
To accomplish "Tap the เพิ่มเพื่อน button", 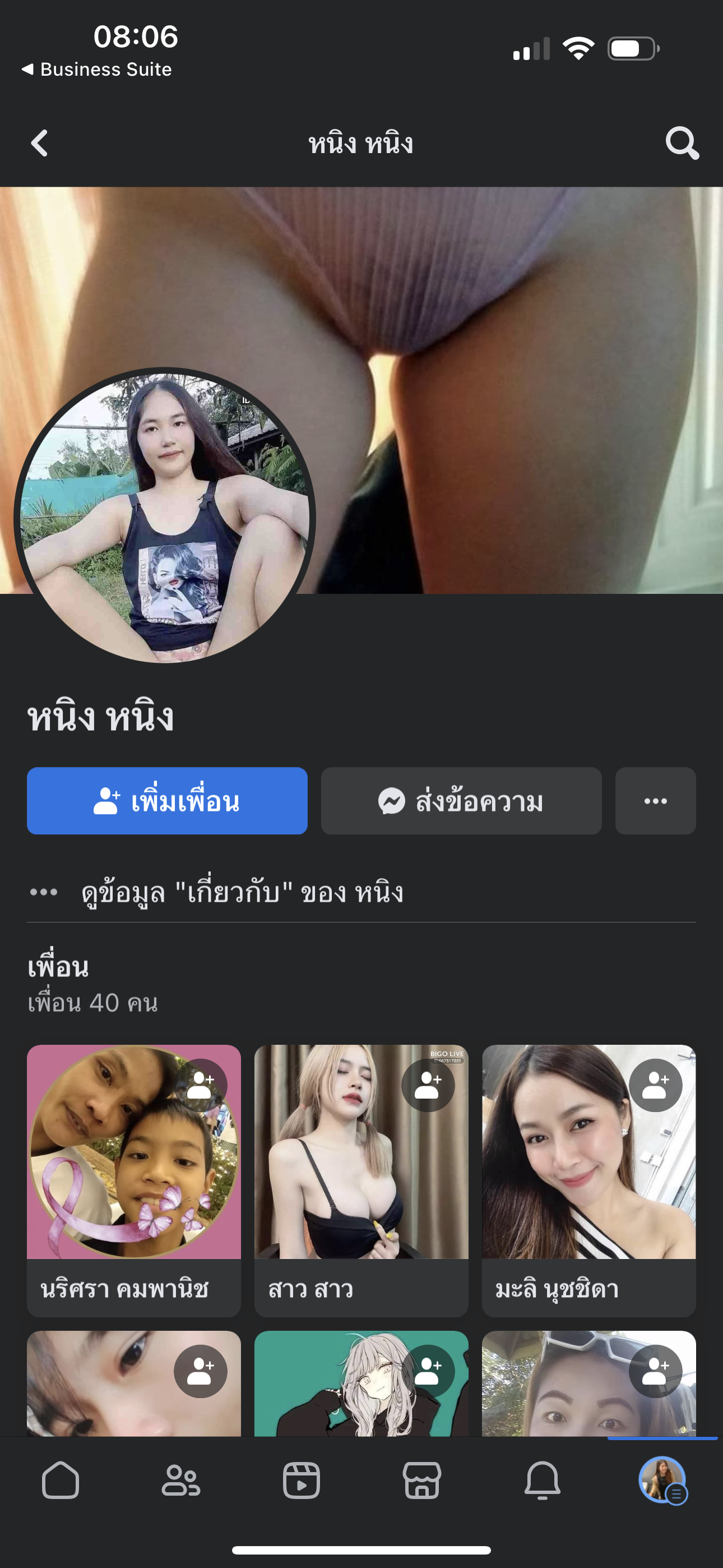I will click(167, 801).
